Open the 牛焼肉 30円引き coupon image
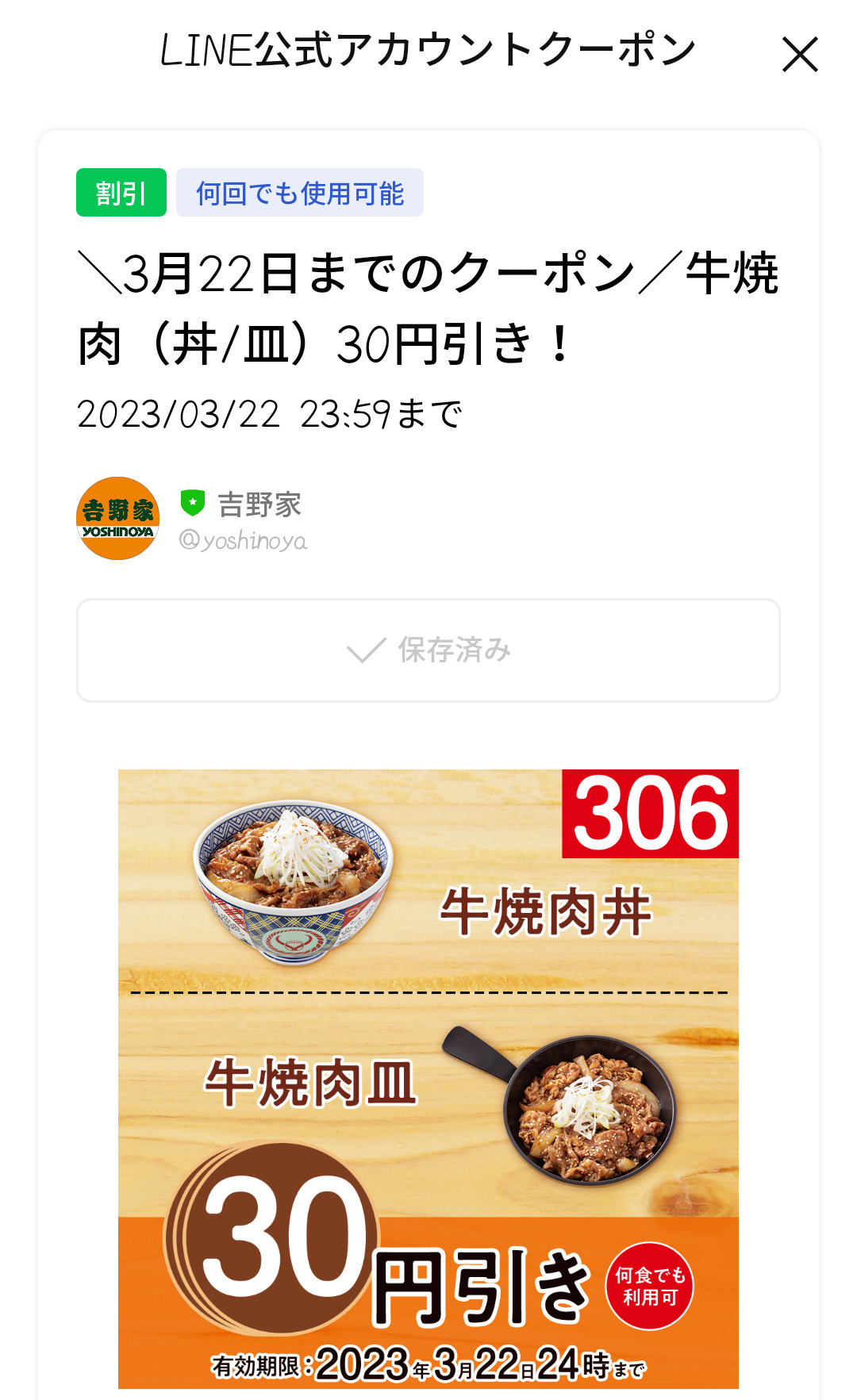 [x=428, y=1079]
